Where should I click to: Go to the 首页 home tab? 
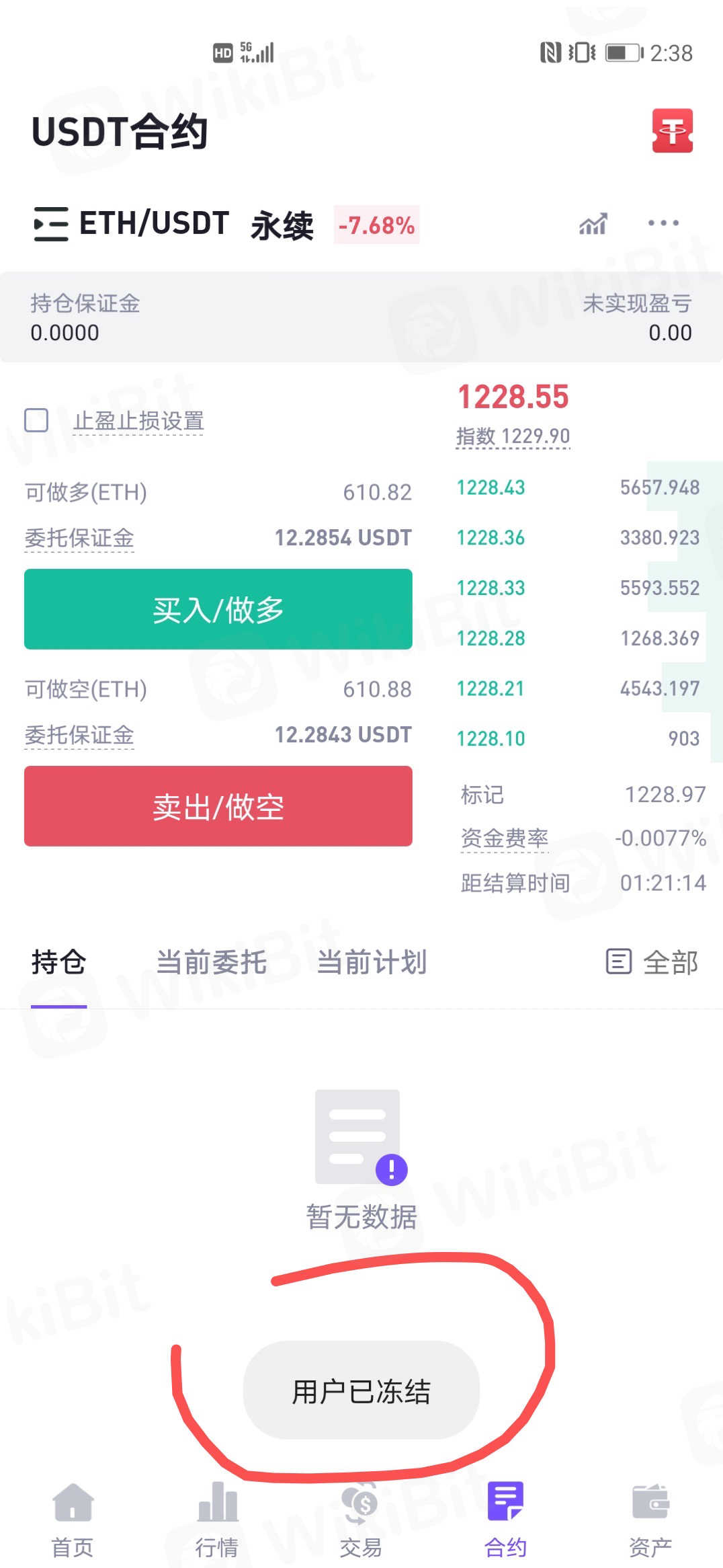73,1520
